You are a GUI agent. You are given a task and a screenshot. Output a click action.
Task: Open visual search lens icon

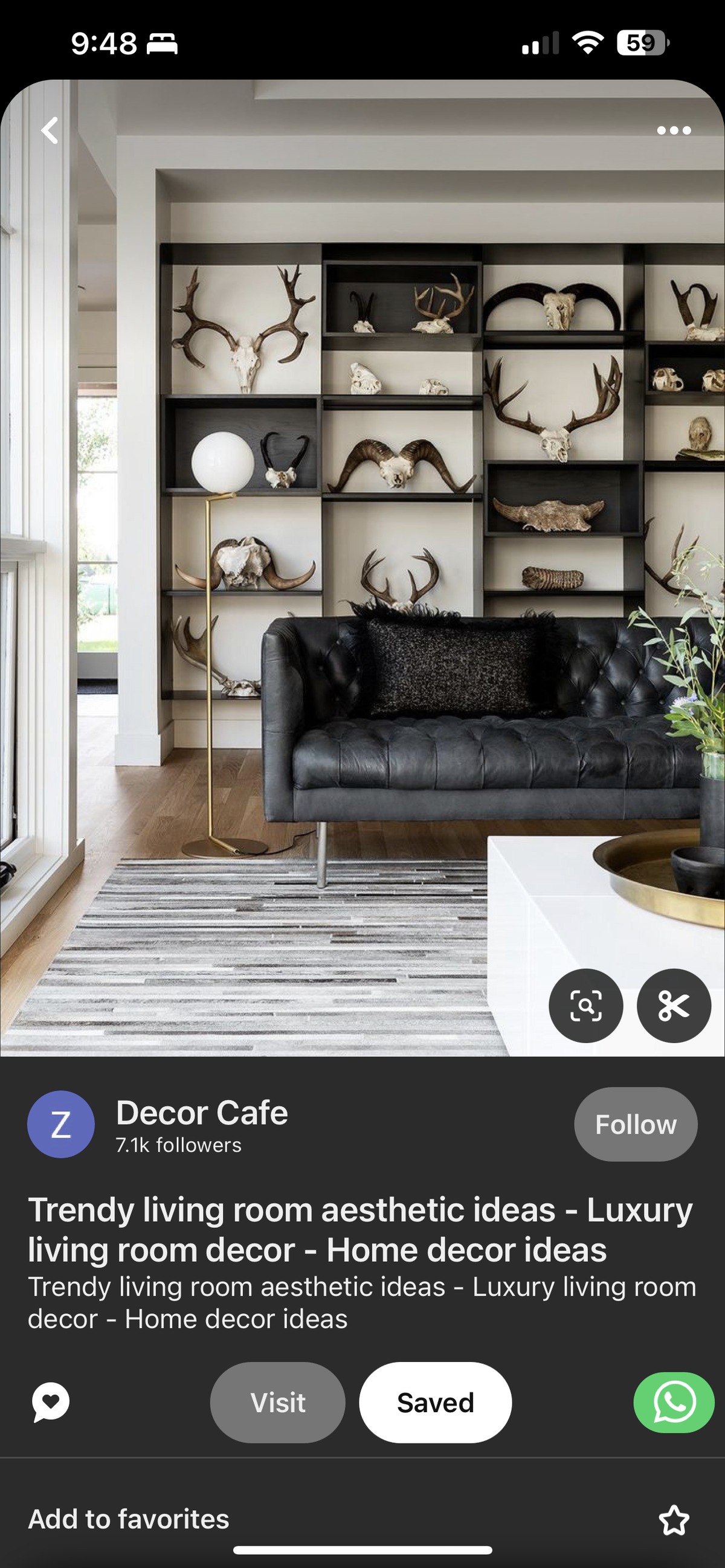click(x=585, y=1006)
